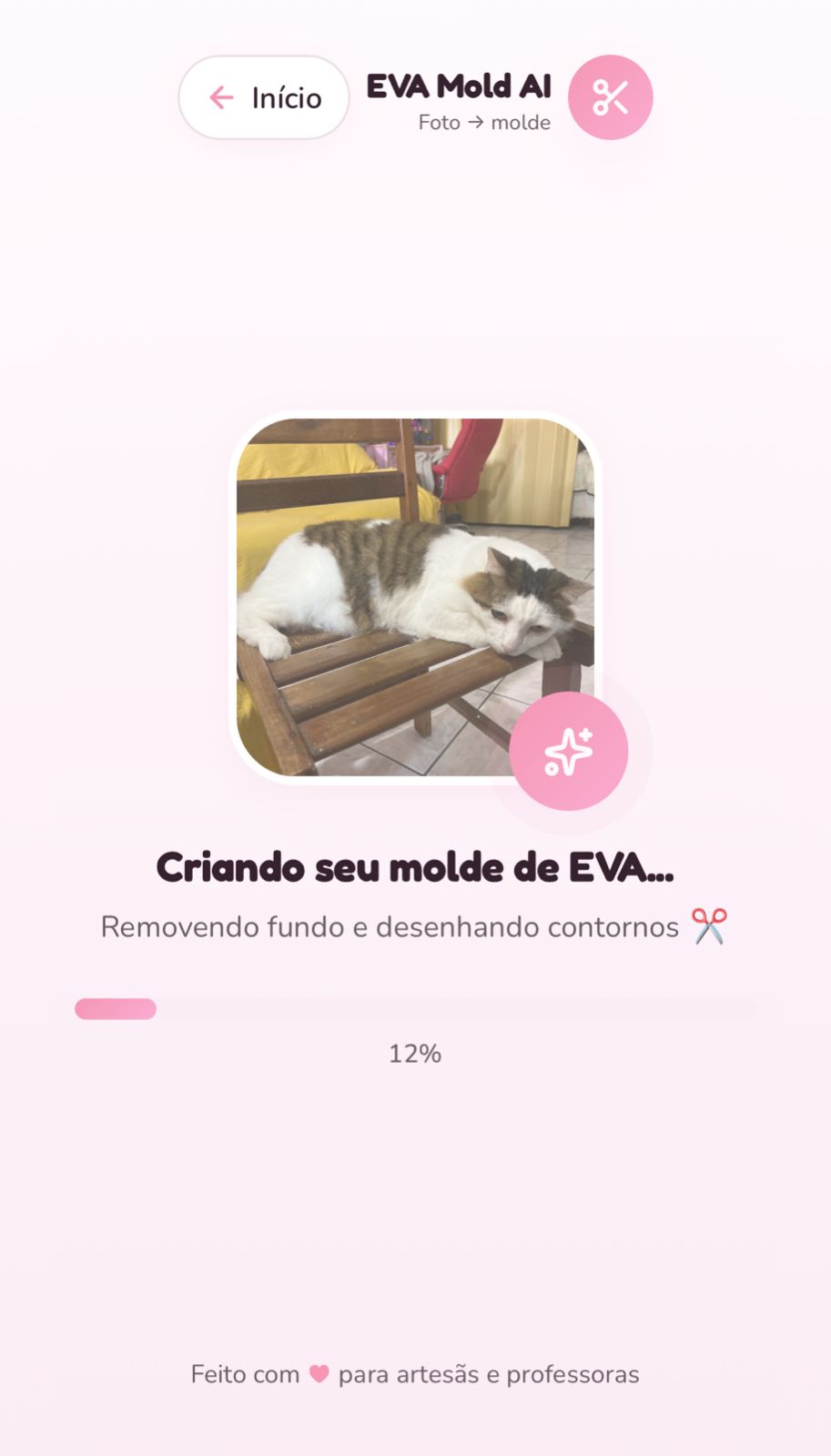Click the circular pink button containing scissors

(x=610, y=97)
